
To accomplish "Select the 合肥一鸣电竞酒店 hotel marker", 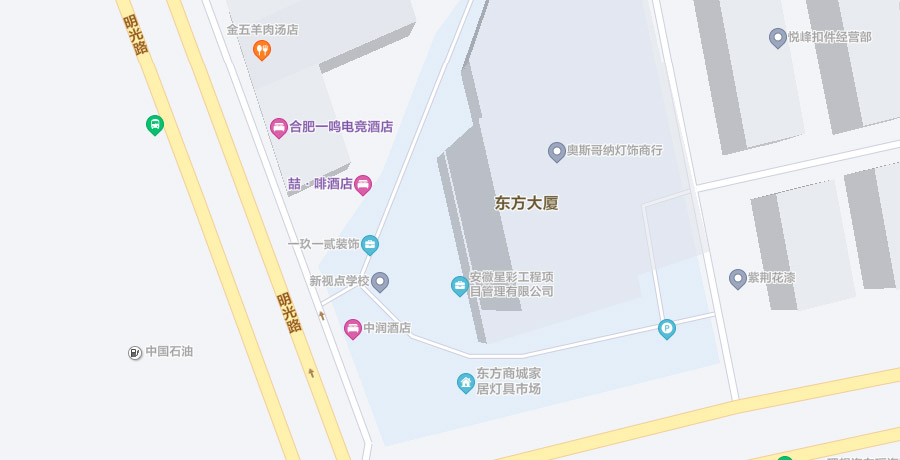I will pyautogui.click(x=279, y=127).
